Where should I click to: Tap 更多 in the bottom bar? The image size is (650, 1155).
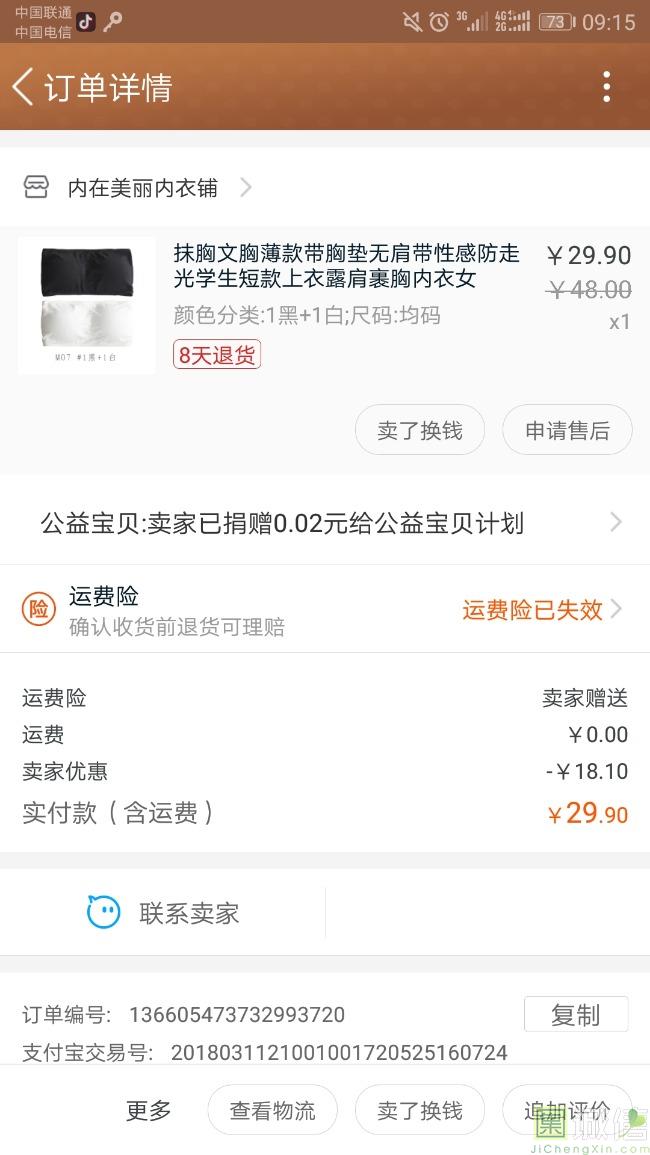148,1110
